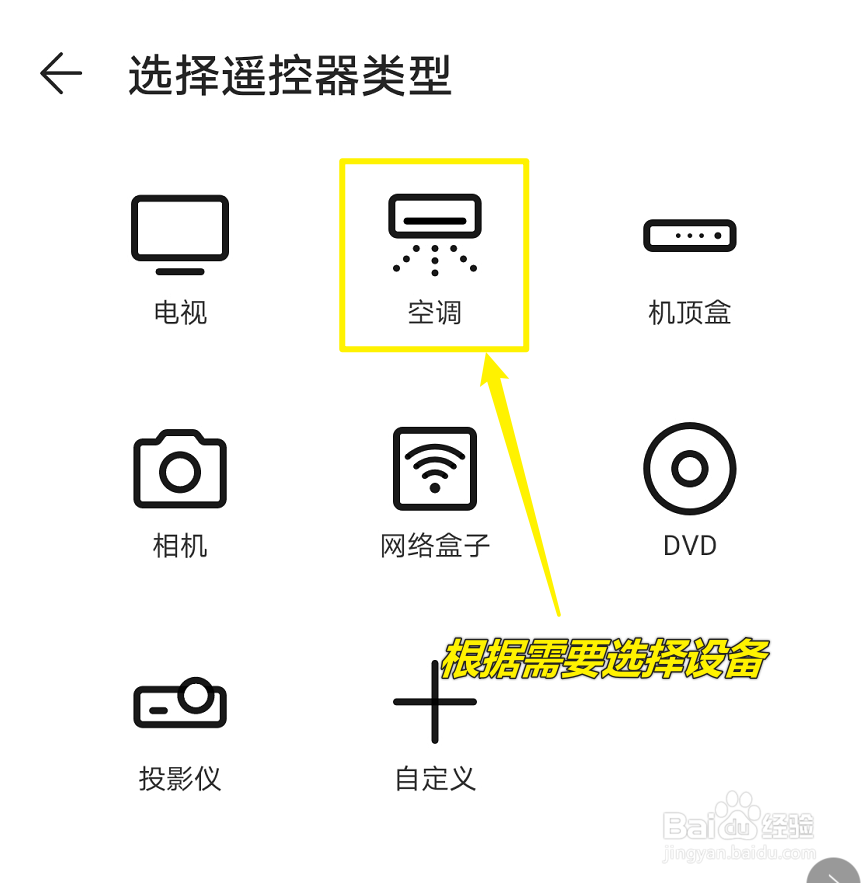The image size is (864, 883).
Task: Select the 相机 camera icon
Action: [x=179, y=467]
